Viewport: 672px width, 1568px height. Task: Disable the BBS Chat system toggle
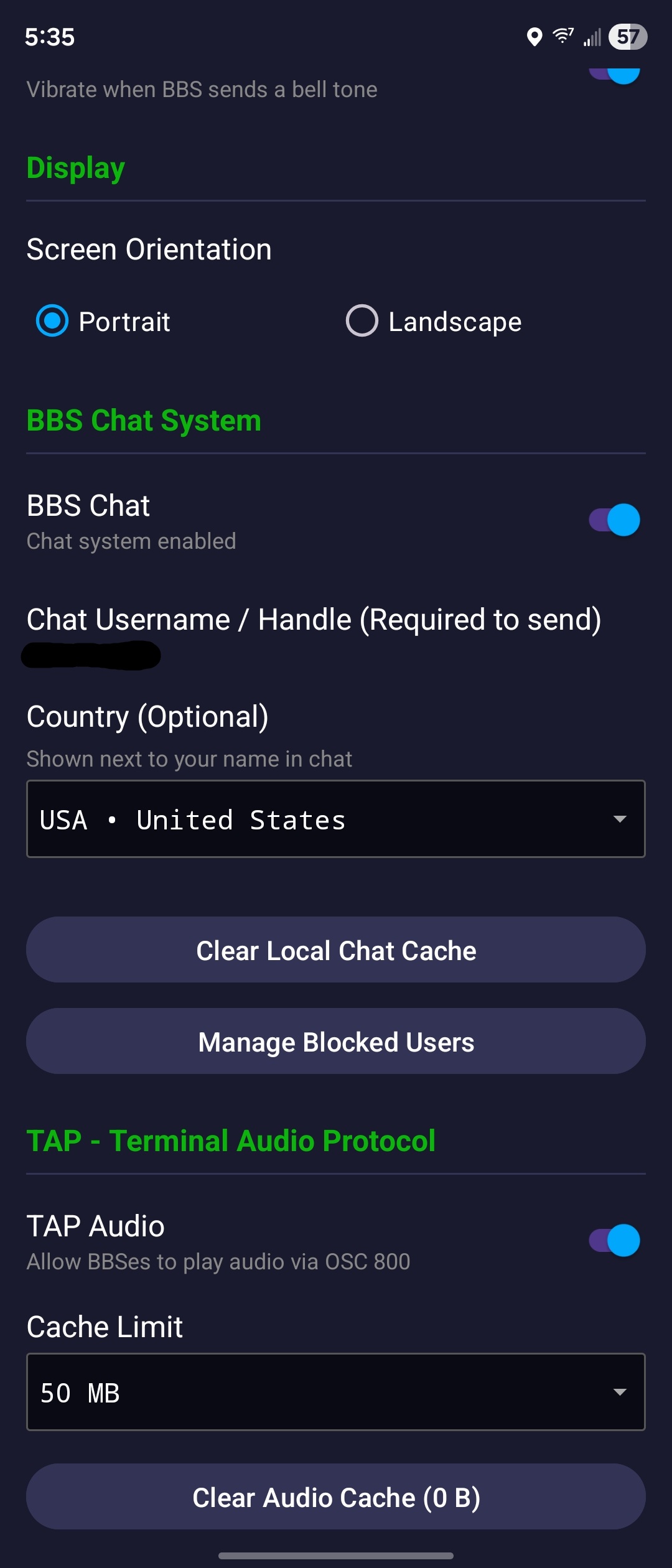click(613, 520)
